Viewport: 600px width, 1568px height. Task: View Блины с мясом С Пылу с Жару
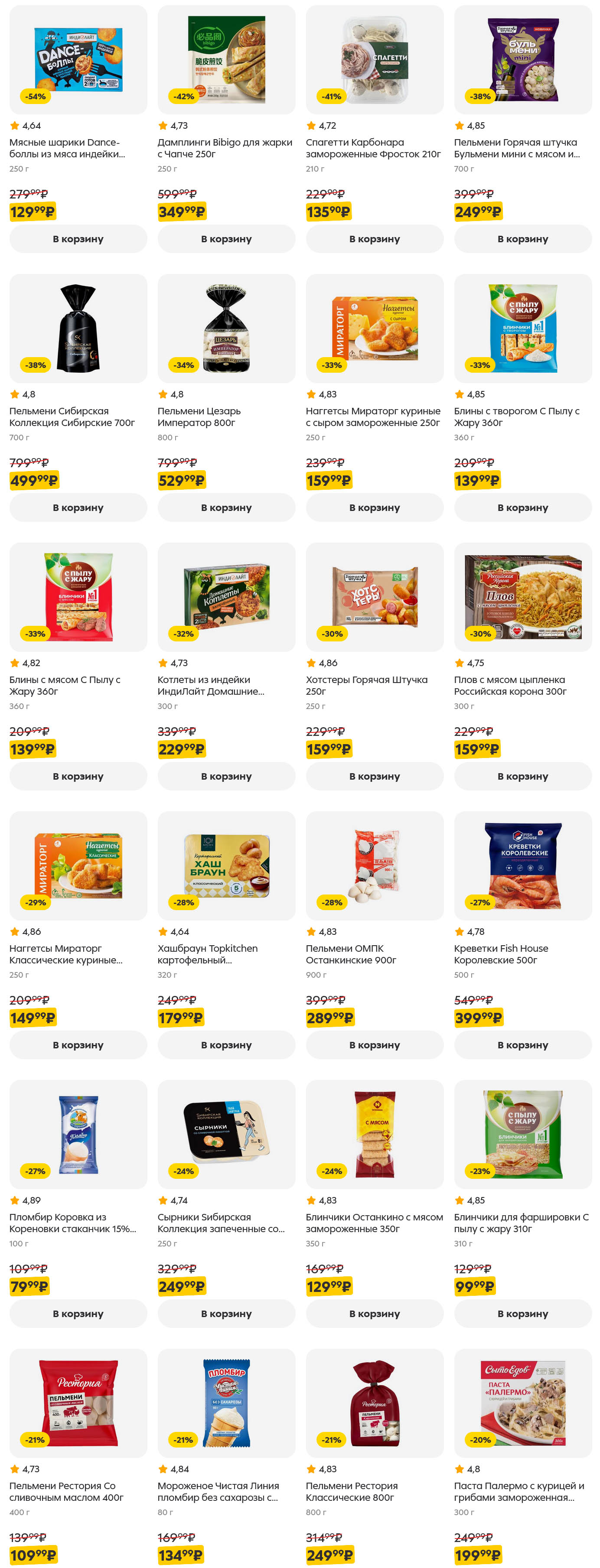(78, 596)
